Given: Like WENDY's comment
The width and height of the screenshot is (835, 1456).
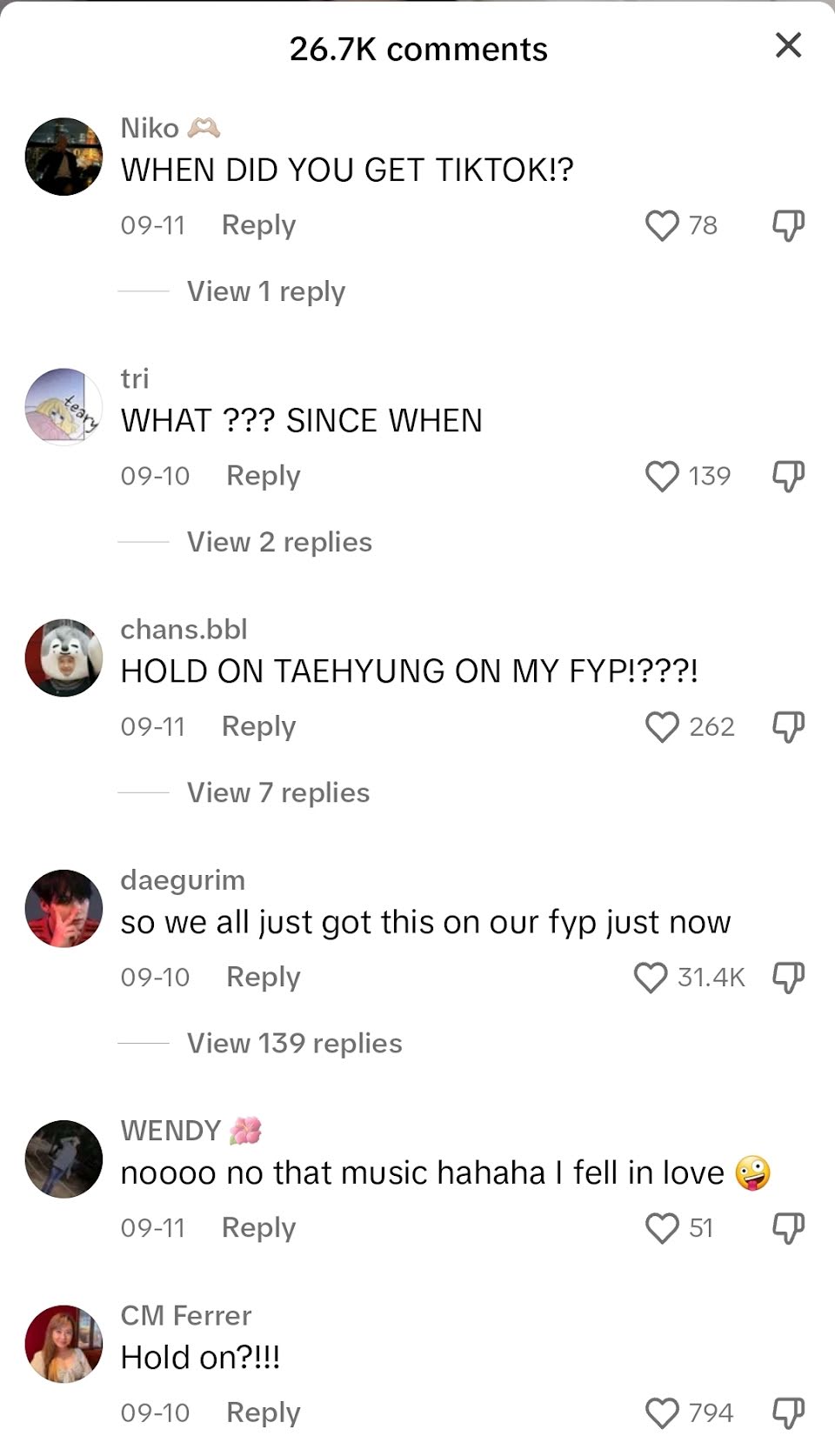Looking at the screenshot, I should point(662,1228).
